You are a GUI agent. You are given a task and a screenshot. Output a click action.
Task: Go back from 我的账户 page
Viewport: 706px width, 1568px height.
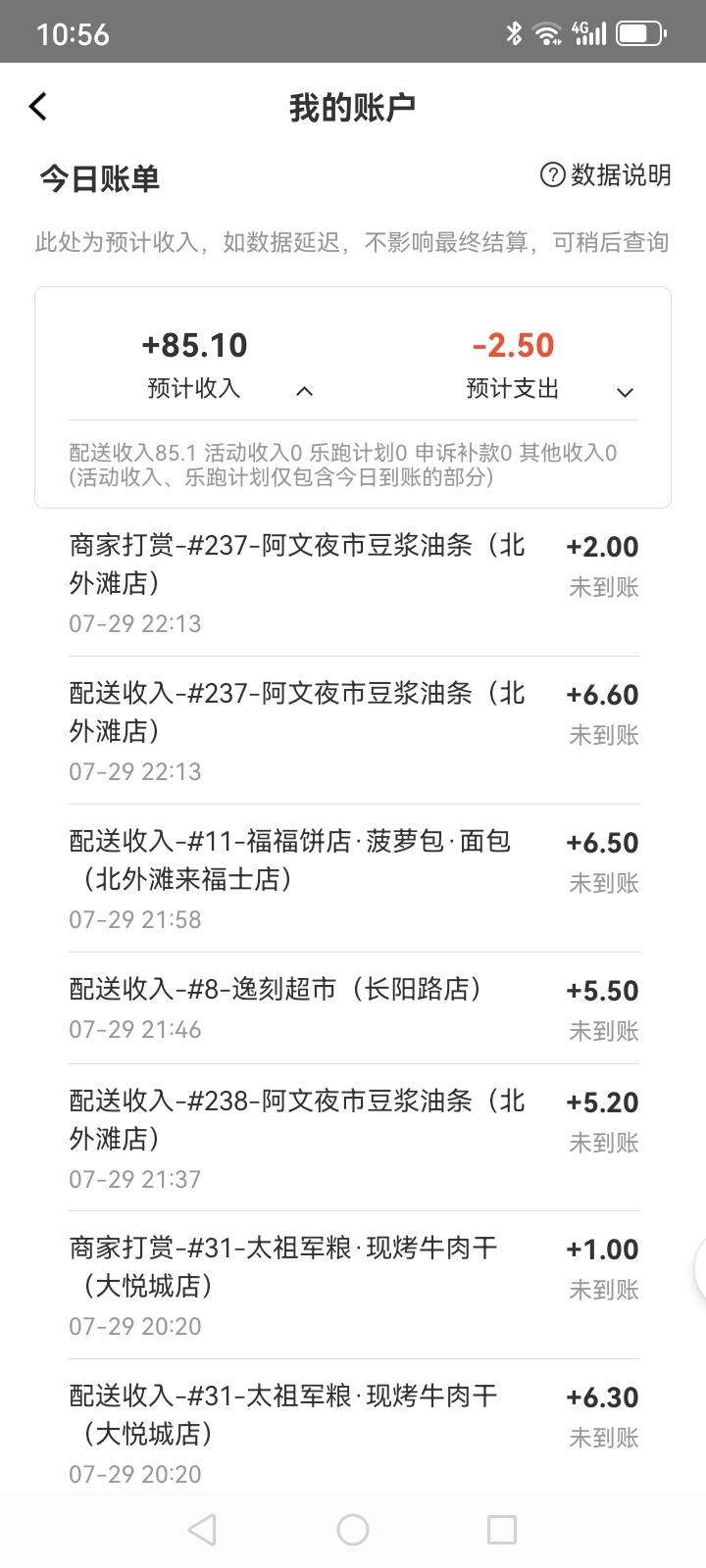tap(38, 107)
